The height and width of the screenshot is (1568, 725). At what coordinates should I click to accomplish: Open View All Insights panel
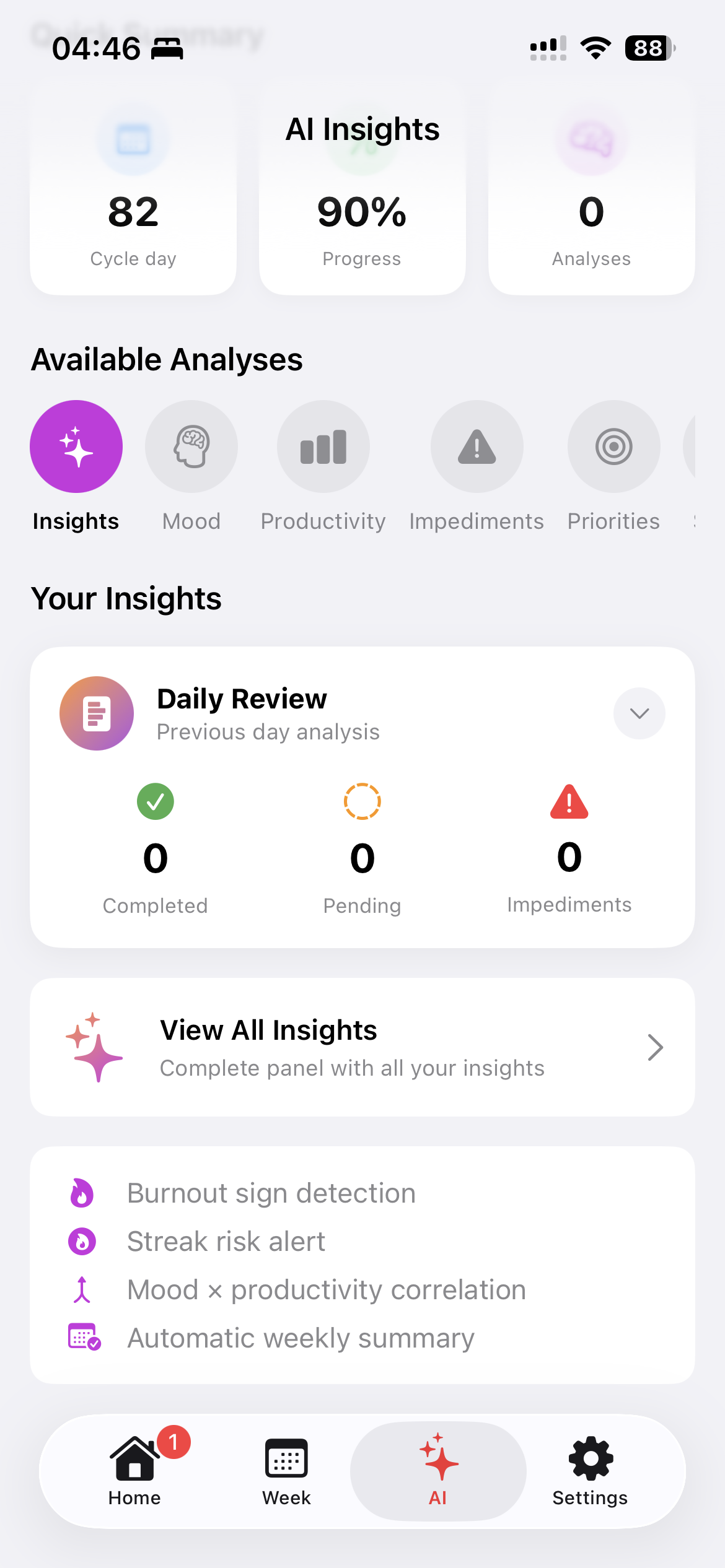(x=362, y=1047)
